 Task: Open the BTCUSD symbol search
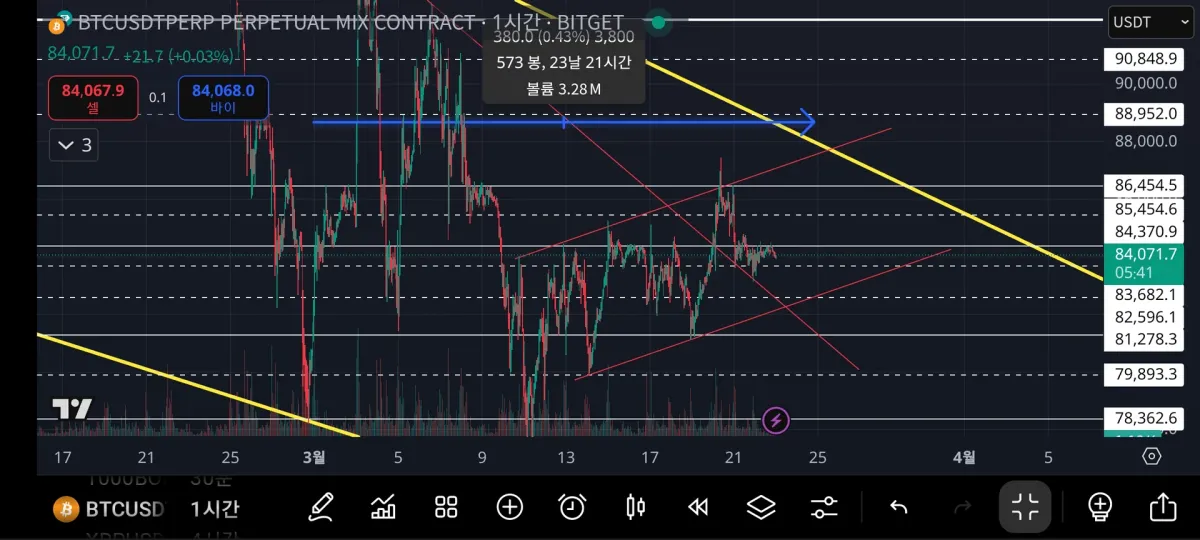point(110,508)
